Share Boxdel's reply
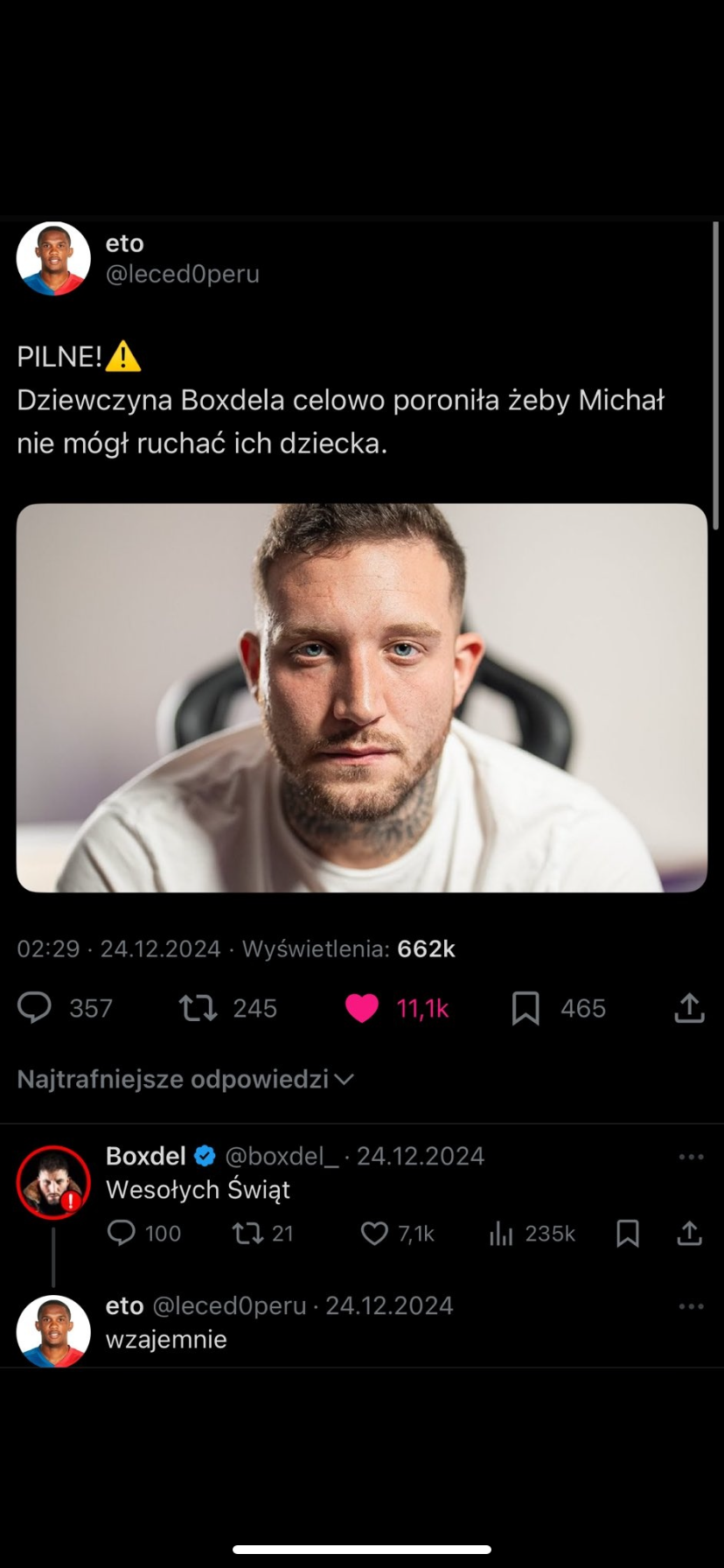This screenshot has width=724, height=1568. pos(689,1233)
